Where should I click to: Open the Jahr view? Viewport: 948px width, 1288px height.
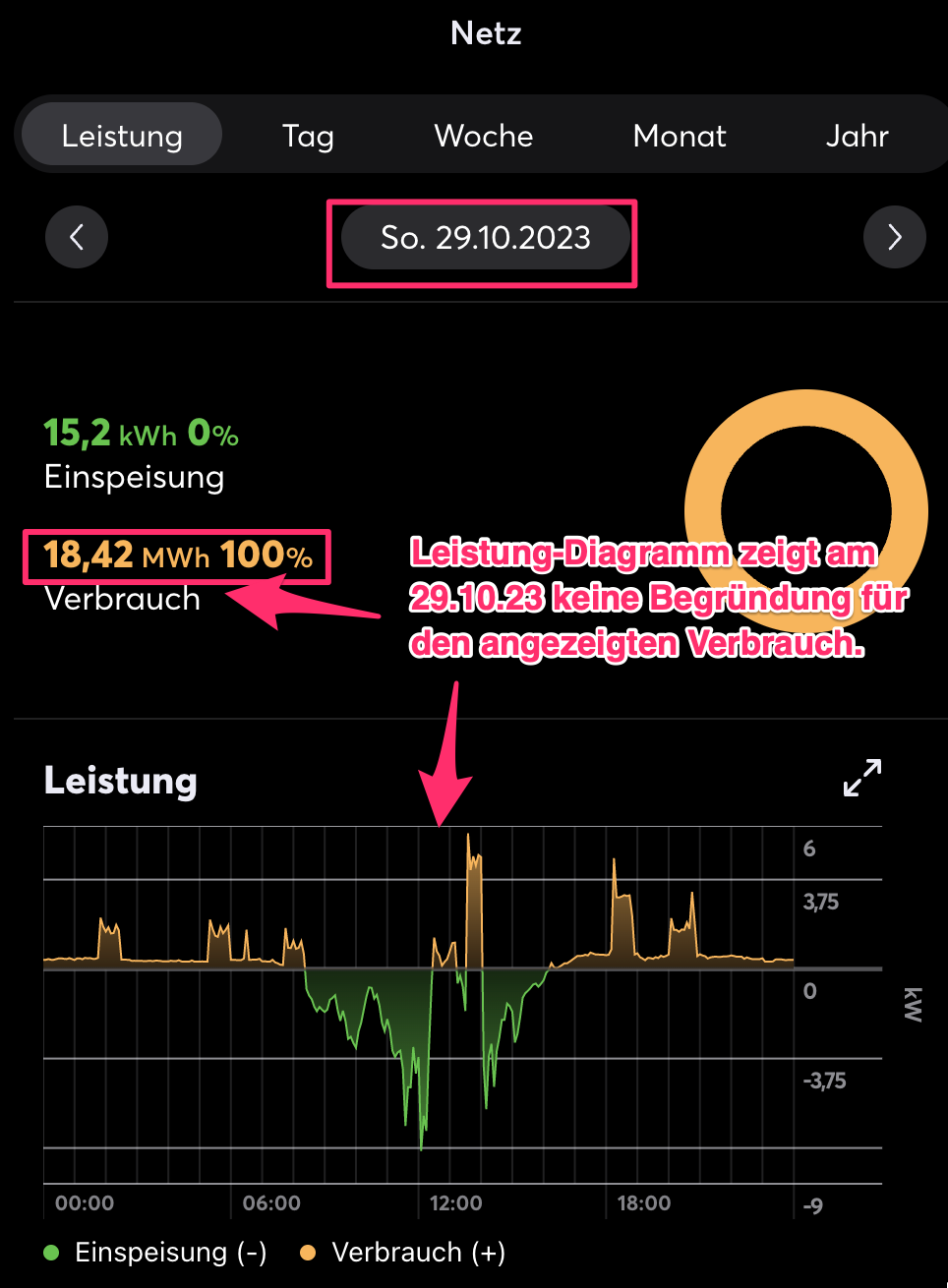(857, 136)
